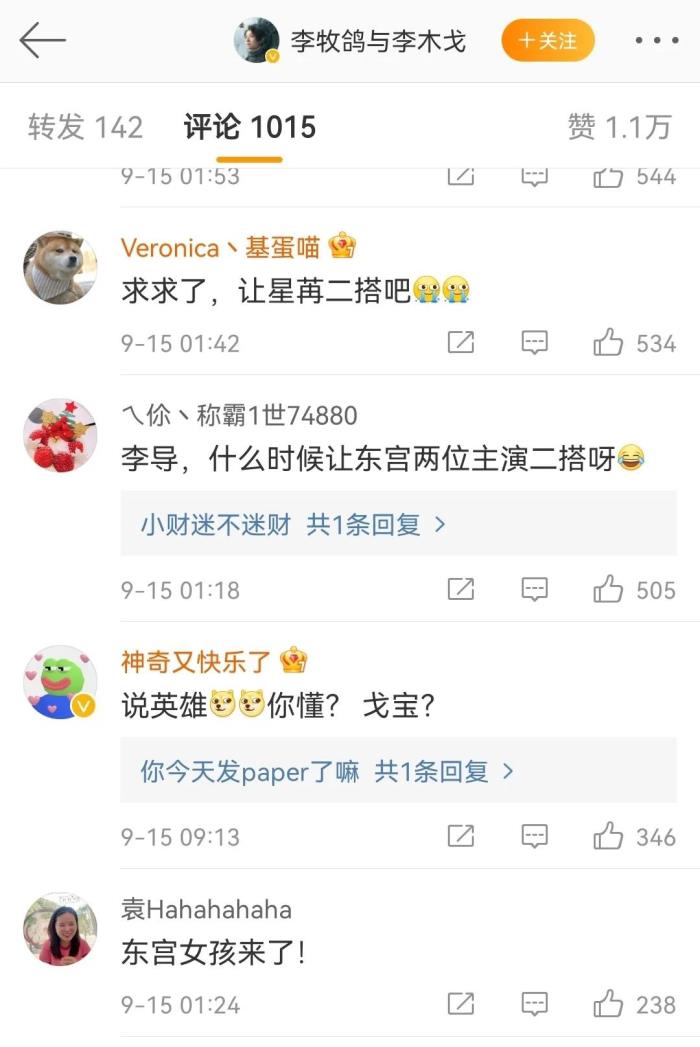This screenshot has width=700, height=1047.
Task: Select the 评论 1015 tab
Action: tap(249, 127)
